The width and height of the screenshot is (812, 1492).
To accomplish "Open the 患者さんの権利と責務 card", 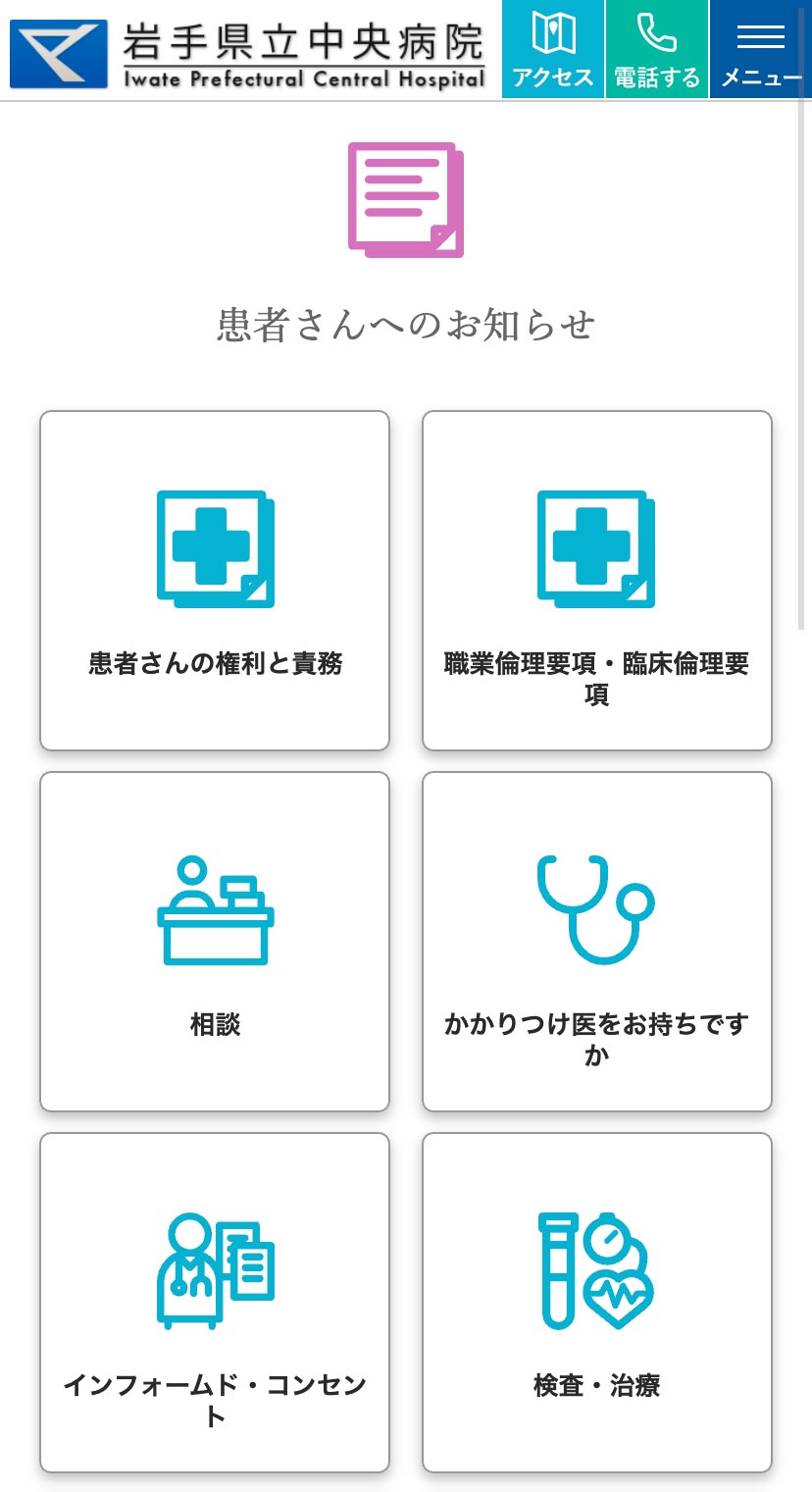I will coord(215,581).
